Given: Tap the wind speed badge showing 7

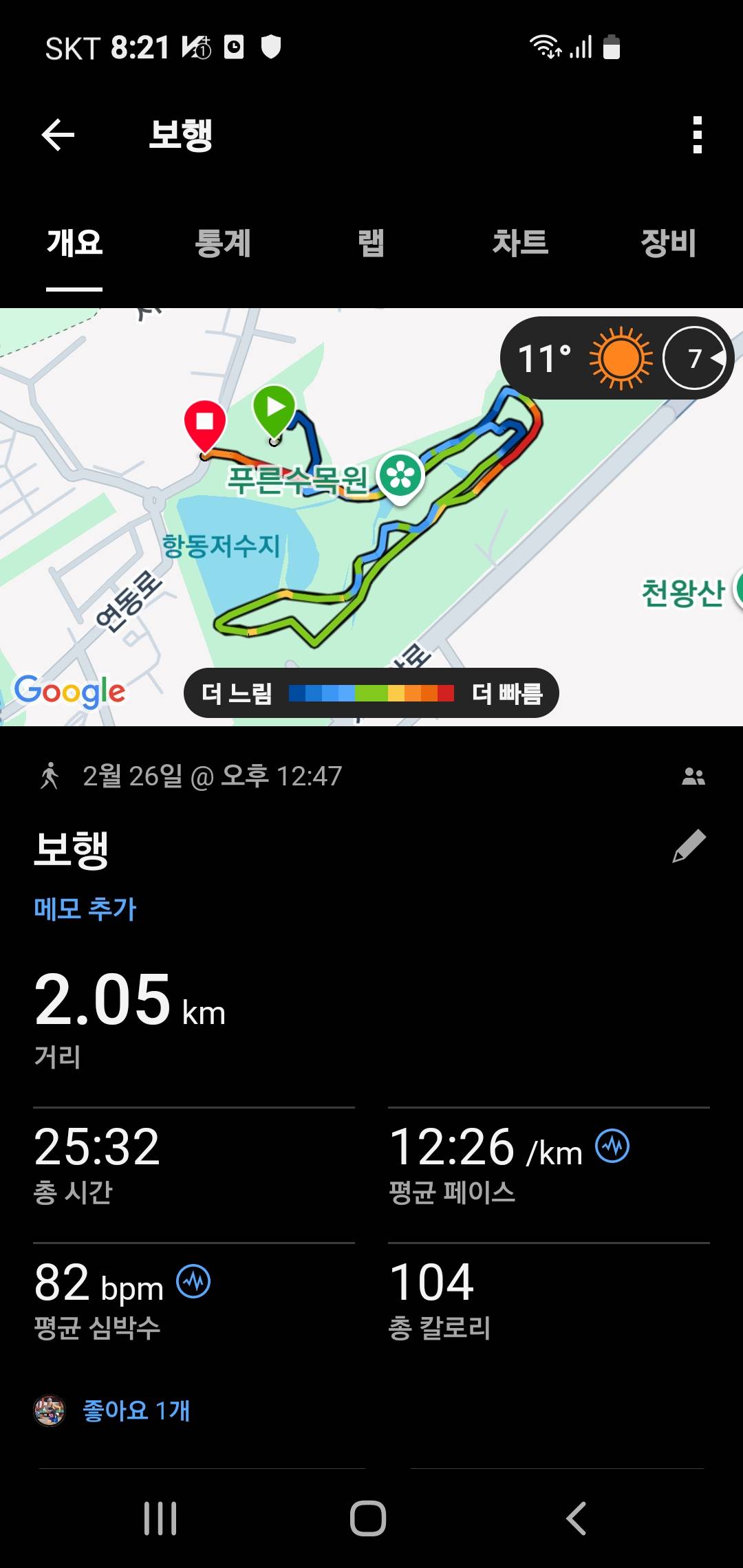Looking at the screenshot, I should point(693,358).
